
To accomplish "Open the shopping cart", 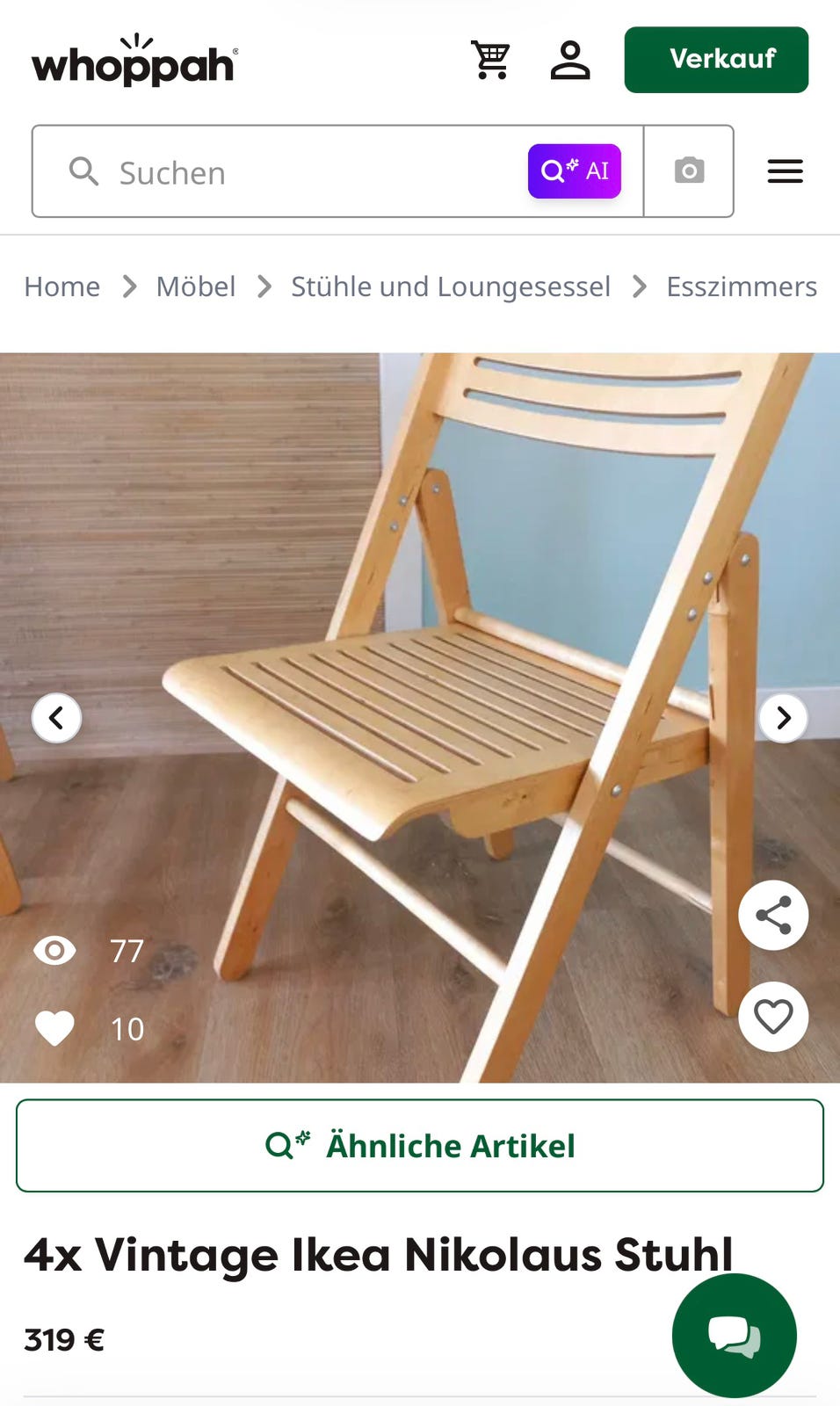I will 492,60.
